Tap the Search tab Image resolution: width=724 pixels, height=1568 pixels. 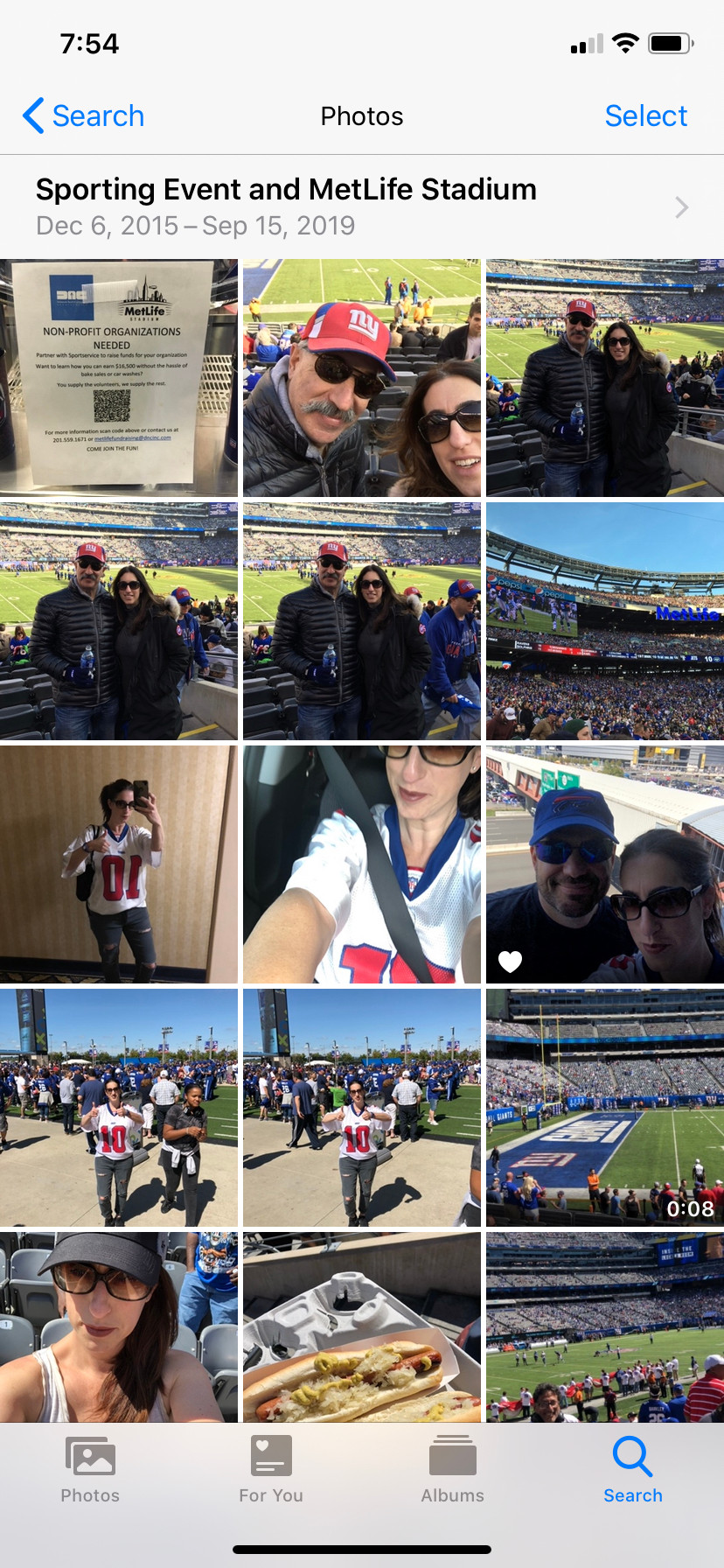(x=633, y=1470)
